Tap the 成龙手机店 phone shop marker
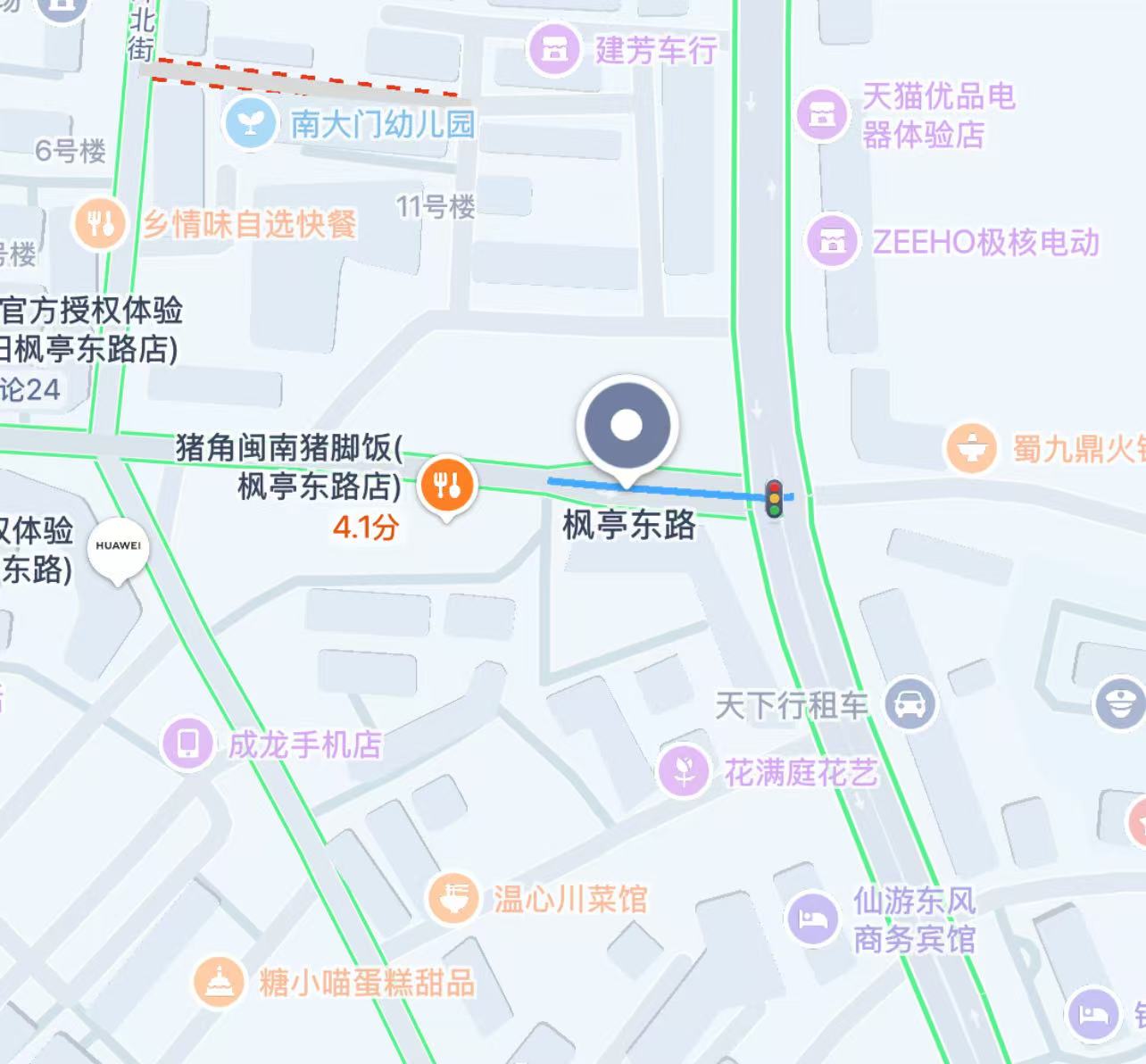This screenshot has width=1146, height=1064. point(187,743)
